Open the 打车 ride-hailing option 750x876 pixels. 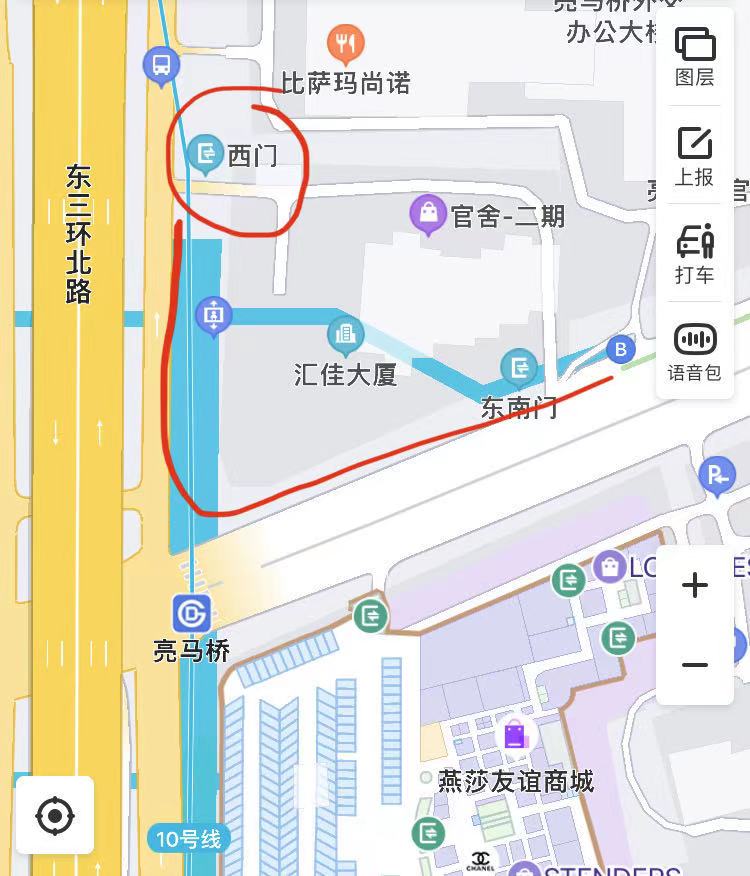coord(695,253)
